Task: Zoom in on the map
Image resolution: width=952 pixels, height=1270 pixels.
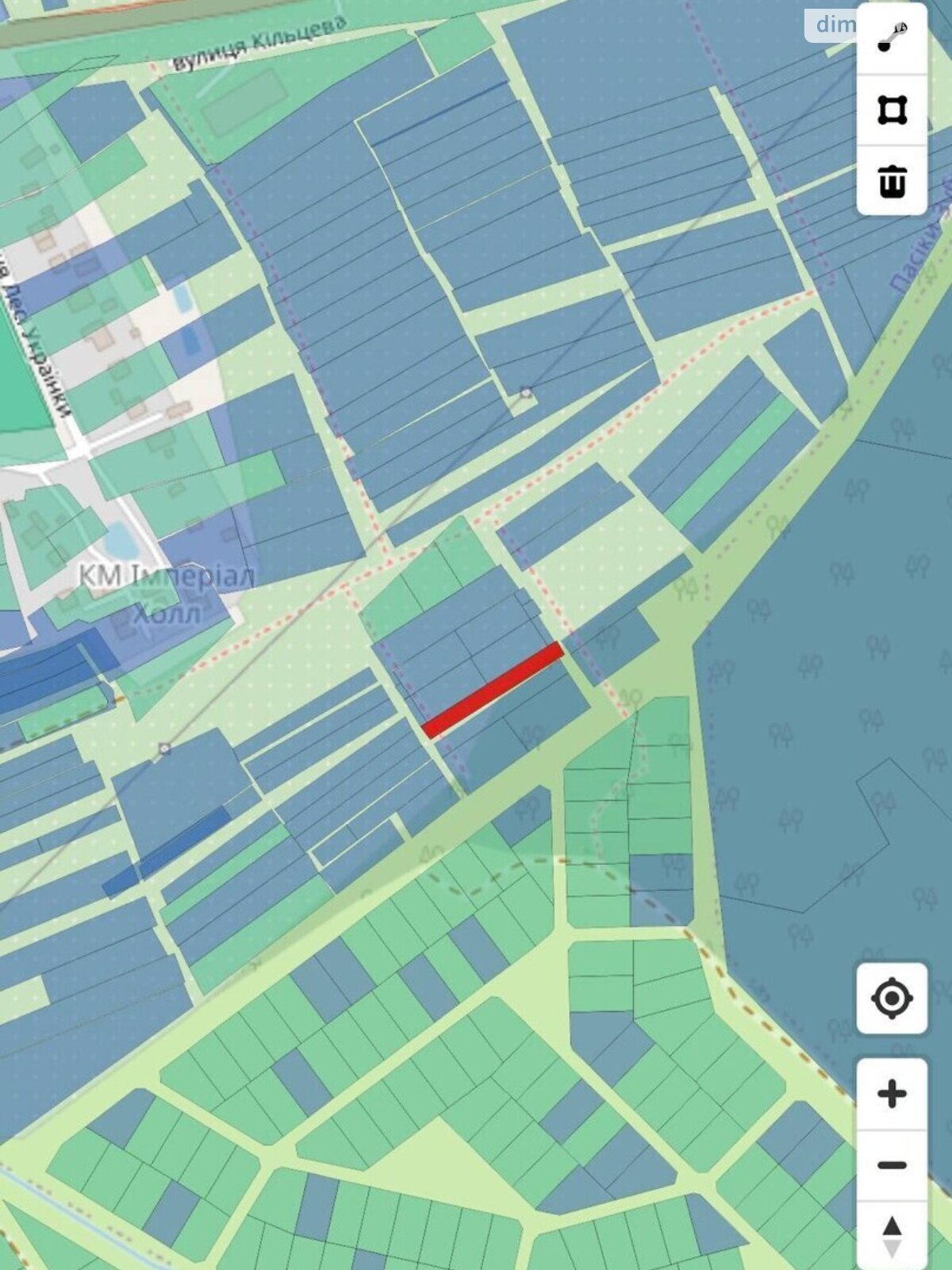Action: [x=892, y=1094]
